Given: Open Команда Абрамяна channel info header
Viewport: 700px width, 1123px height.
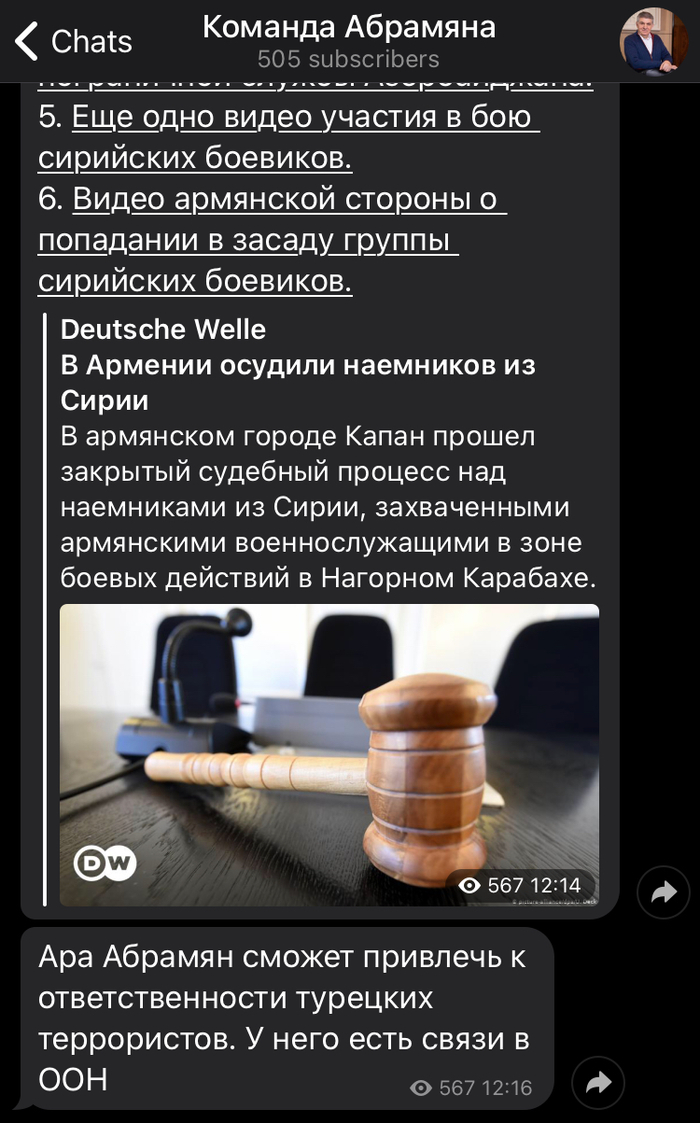Looking at the screenshot, I should point(348,41).
